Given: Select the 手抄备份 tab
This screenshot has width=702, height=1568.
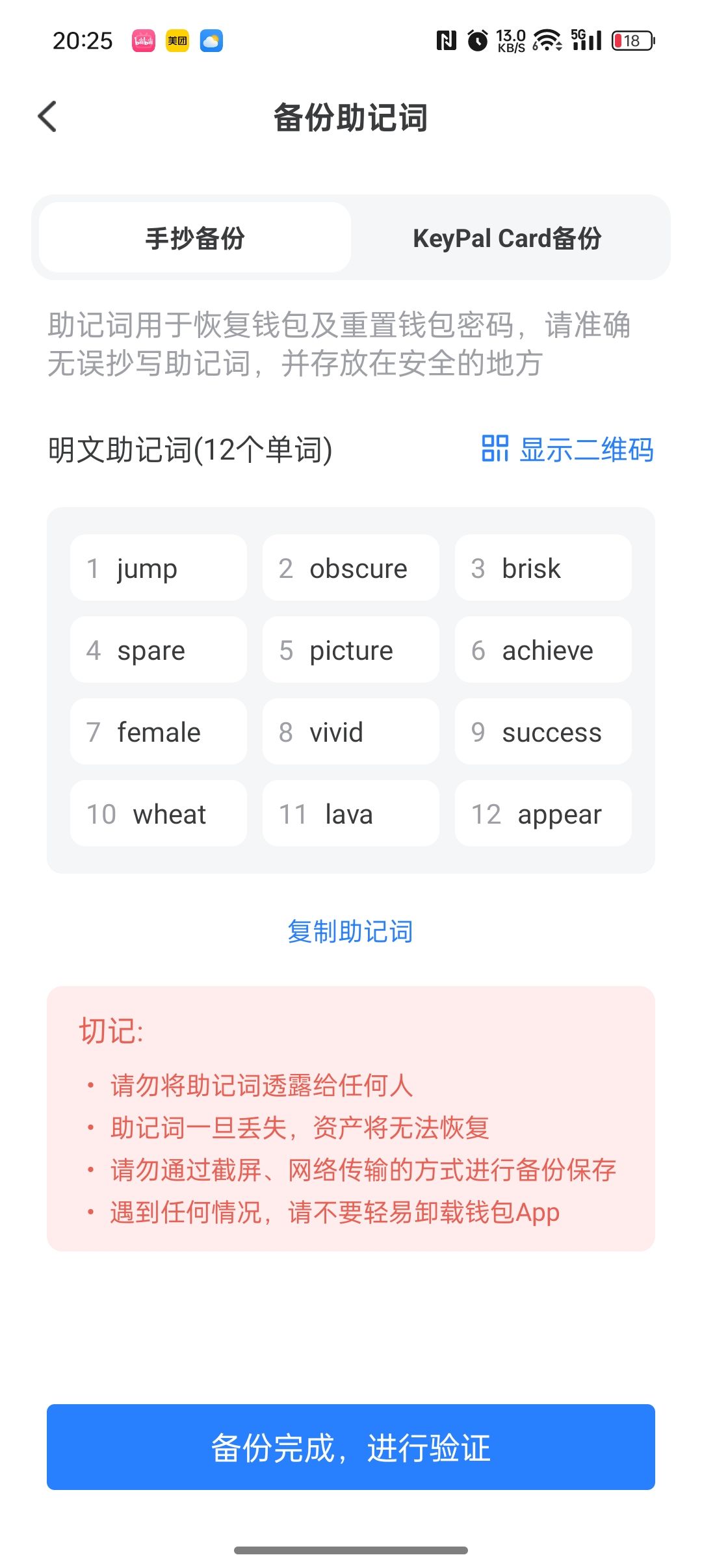Looking at the screenshot, I should [195, 238].
